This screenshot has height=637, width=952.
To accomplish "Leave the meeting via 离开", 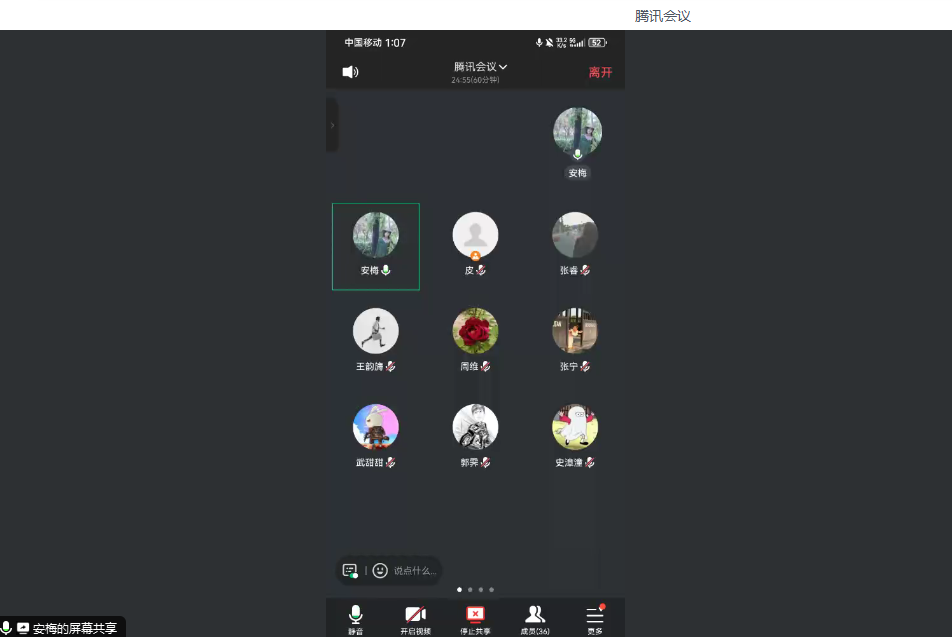I will [600, 73].
